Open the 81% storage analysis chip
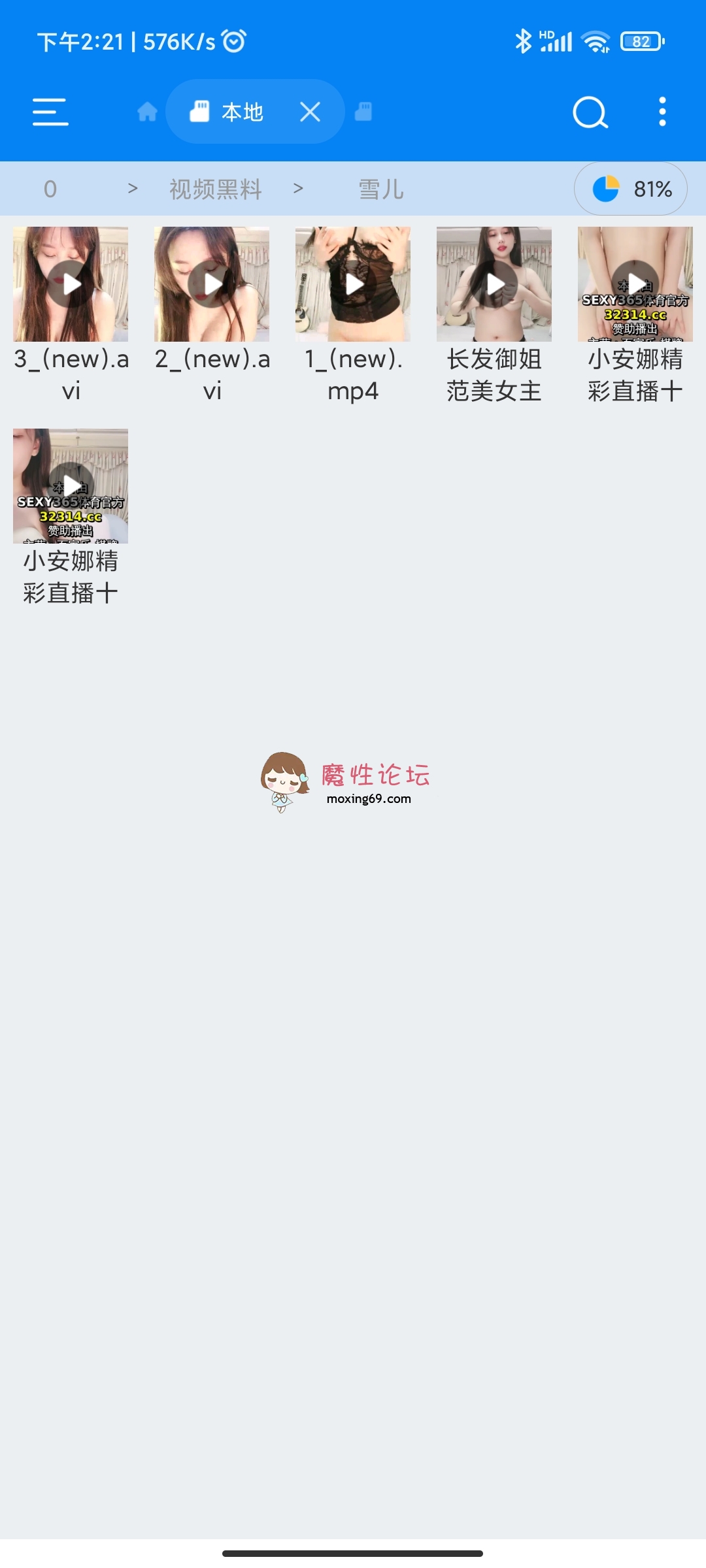Viewport: 706px width, 1568px height. pos(631,189)
